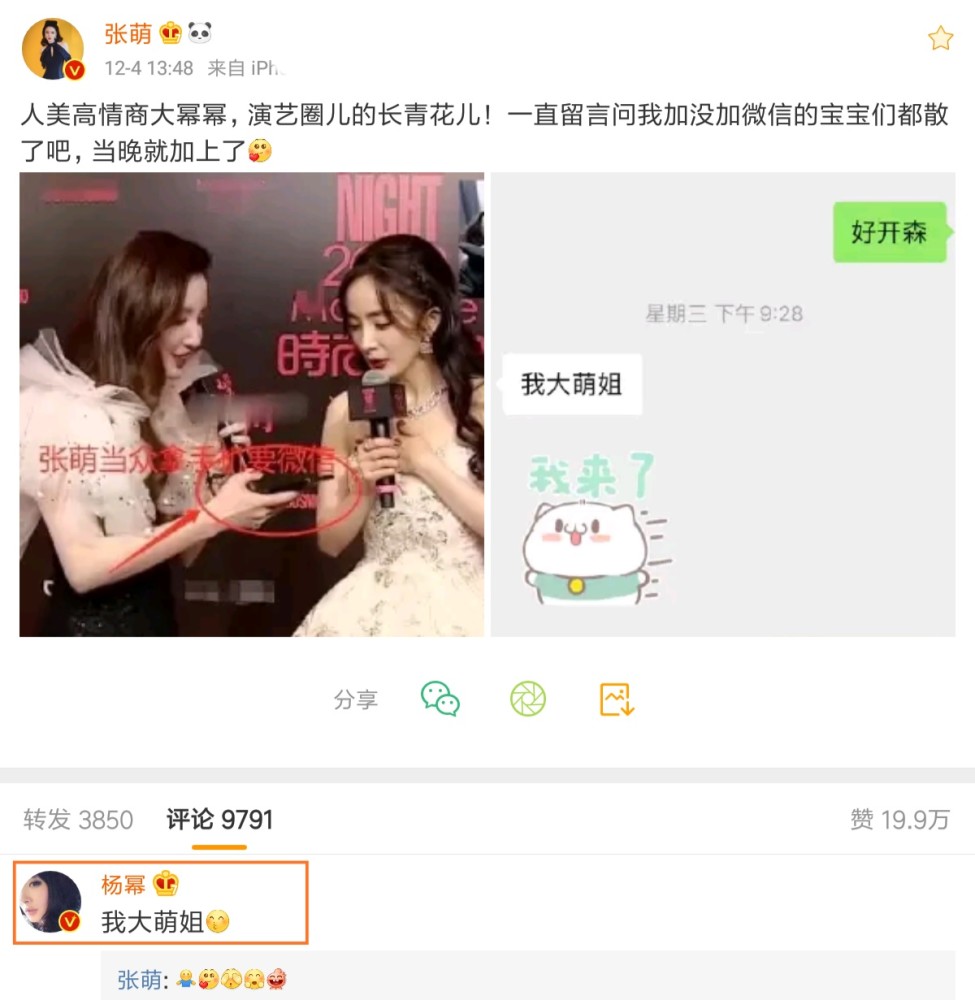Share the post to WeChat Moments
The height and width of the screenshot is (1000, 975).
click(x=528, y=699)
